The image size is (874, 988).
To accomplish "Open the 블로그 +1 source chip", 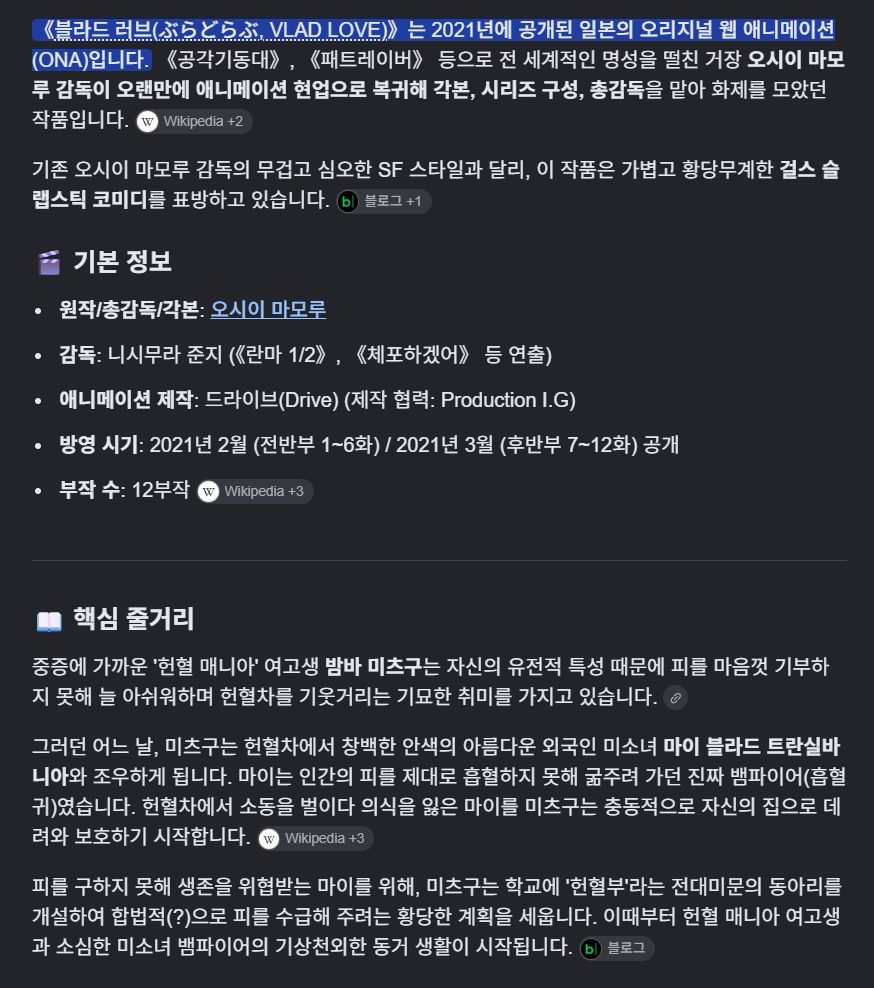I will click(x=383, y=202).
